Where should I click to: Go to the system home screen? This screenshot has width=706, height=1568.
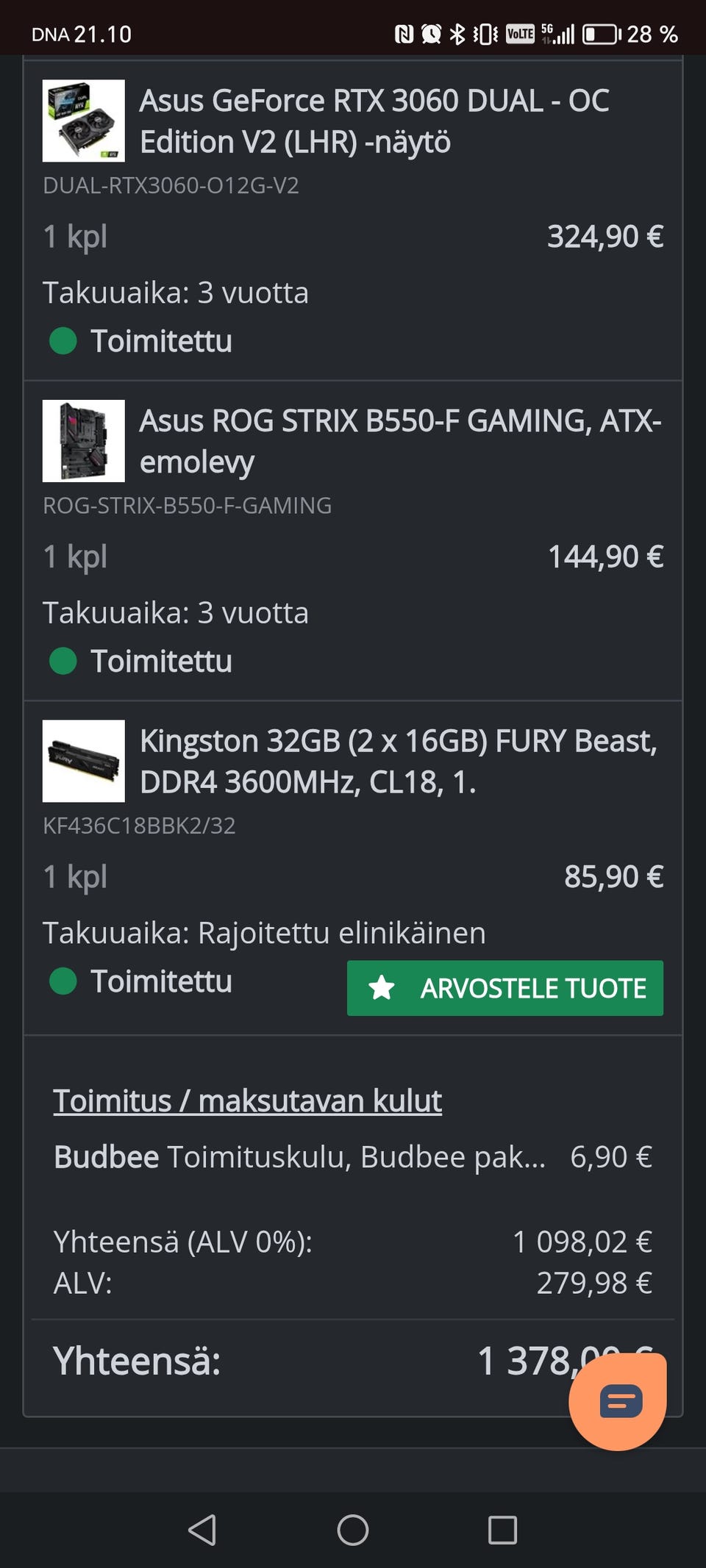[x=353, y=1531]
